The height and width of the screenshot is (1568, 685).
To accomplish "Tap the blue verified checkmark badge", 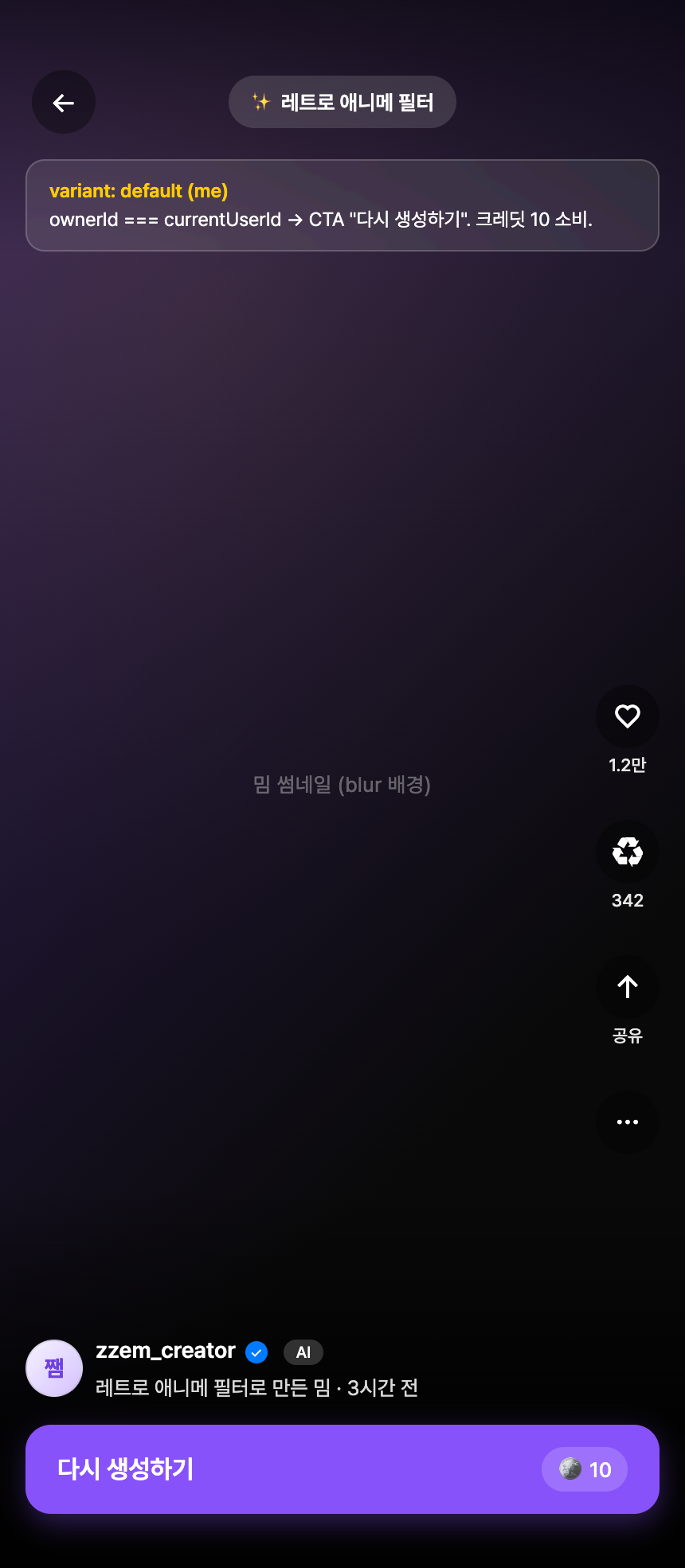I will point(256,1351).
